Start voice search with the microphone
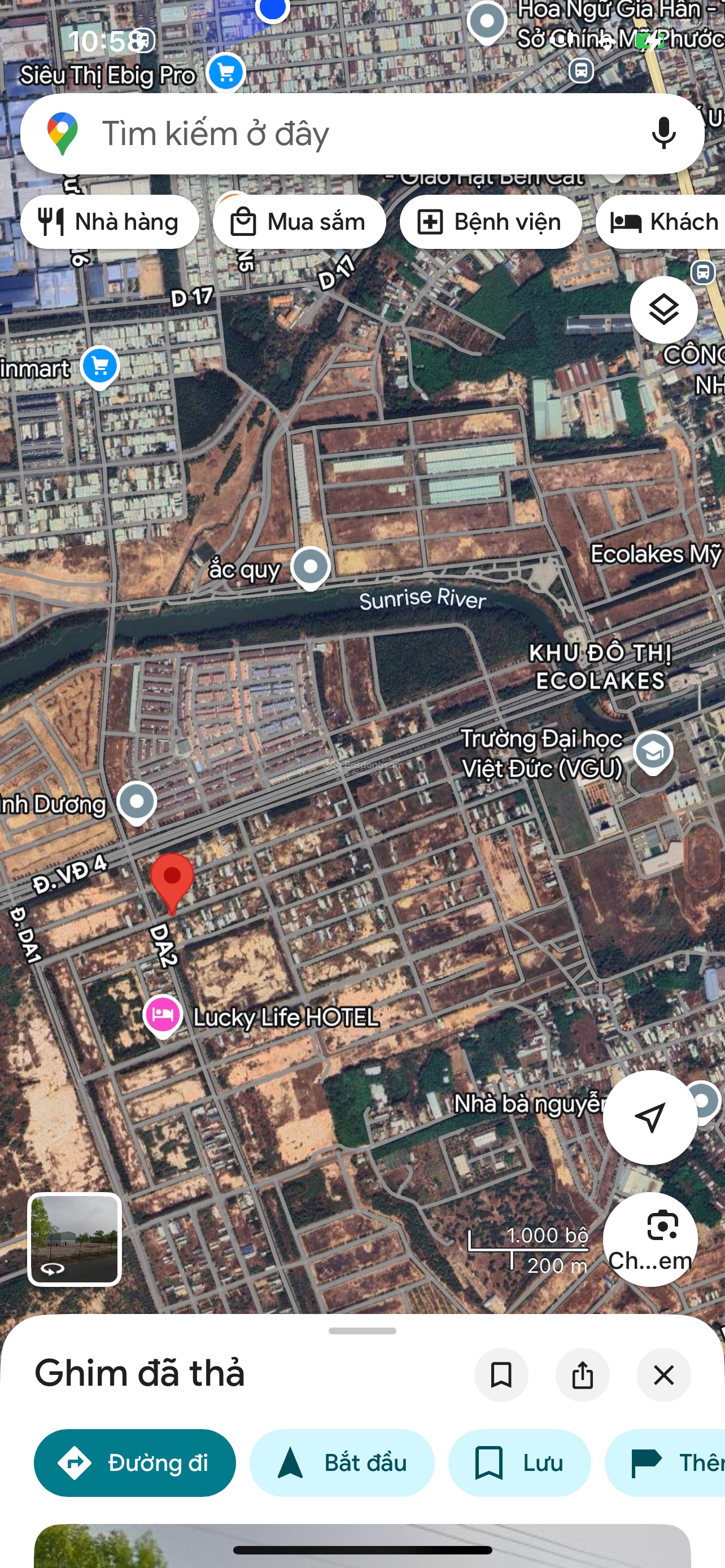 click(663, 133)
